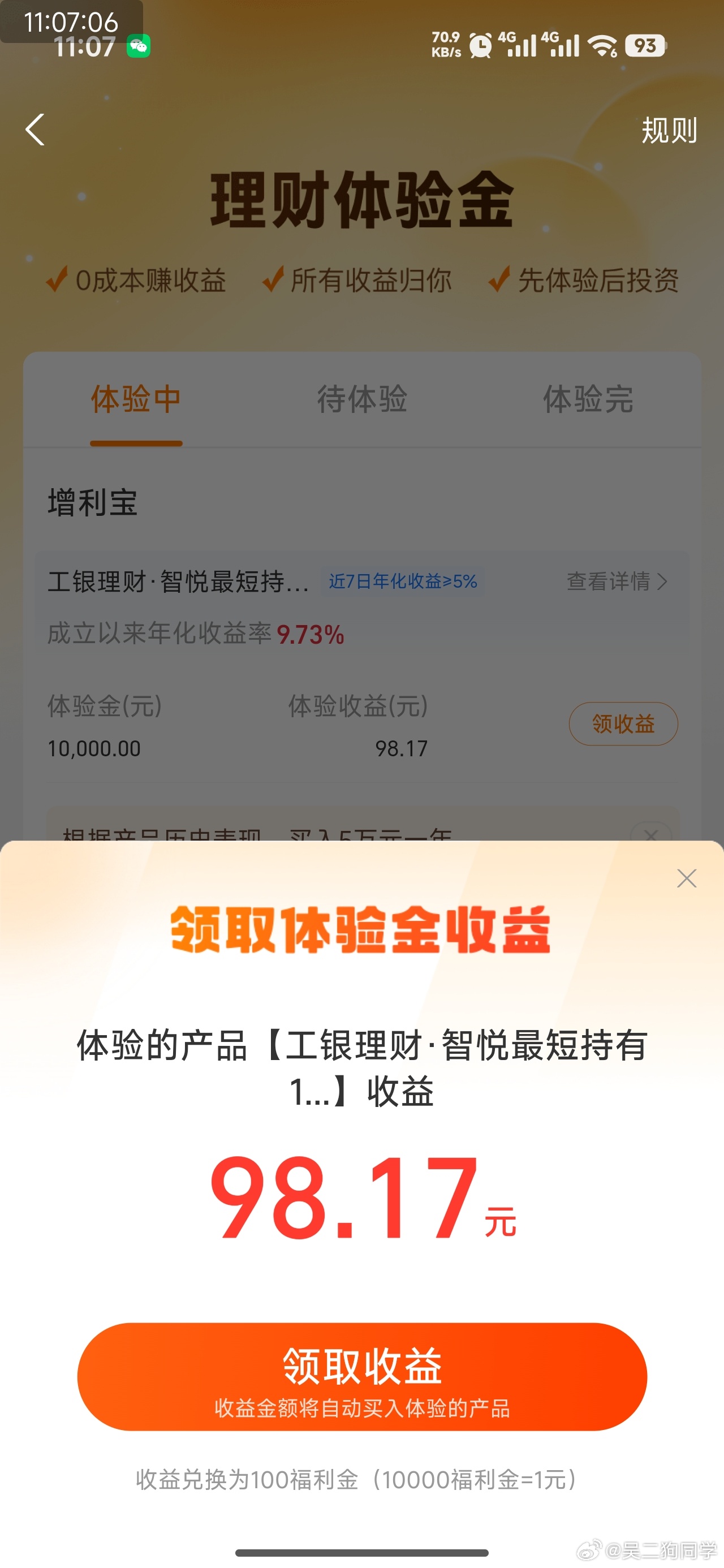Viewport: 724px width, 1568px height.
Task: Dismiss the 根据产品历史表现 tip banner
Action: (x=651, y=833)
